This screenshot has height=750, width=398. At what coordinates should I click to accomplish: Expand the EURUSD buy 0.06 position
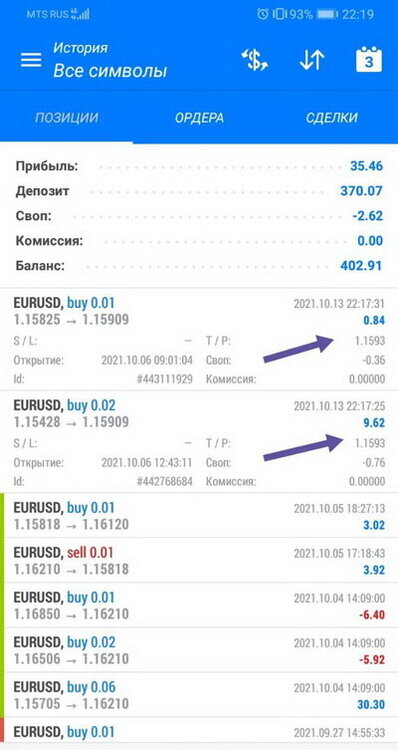pos(199,695)
